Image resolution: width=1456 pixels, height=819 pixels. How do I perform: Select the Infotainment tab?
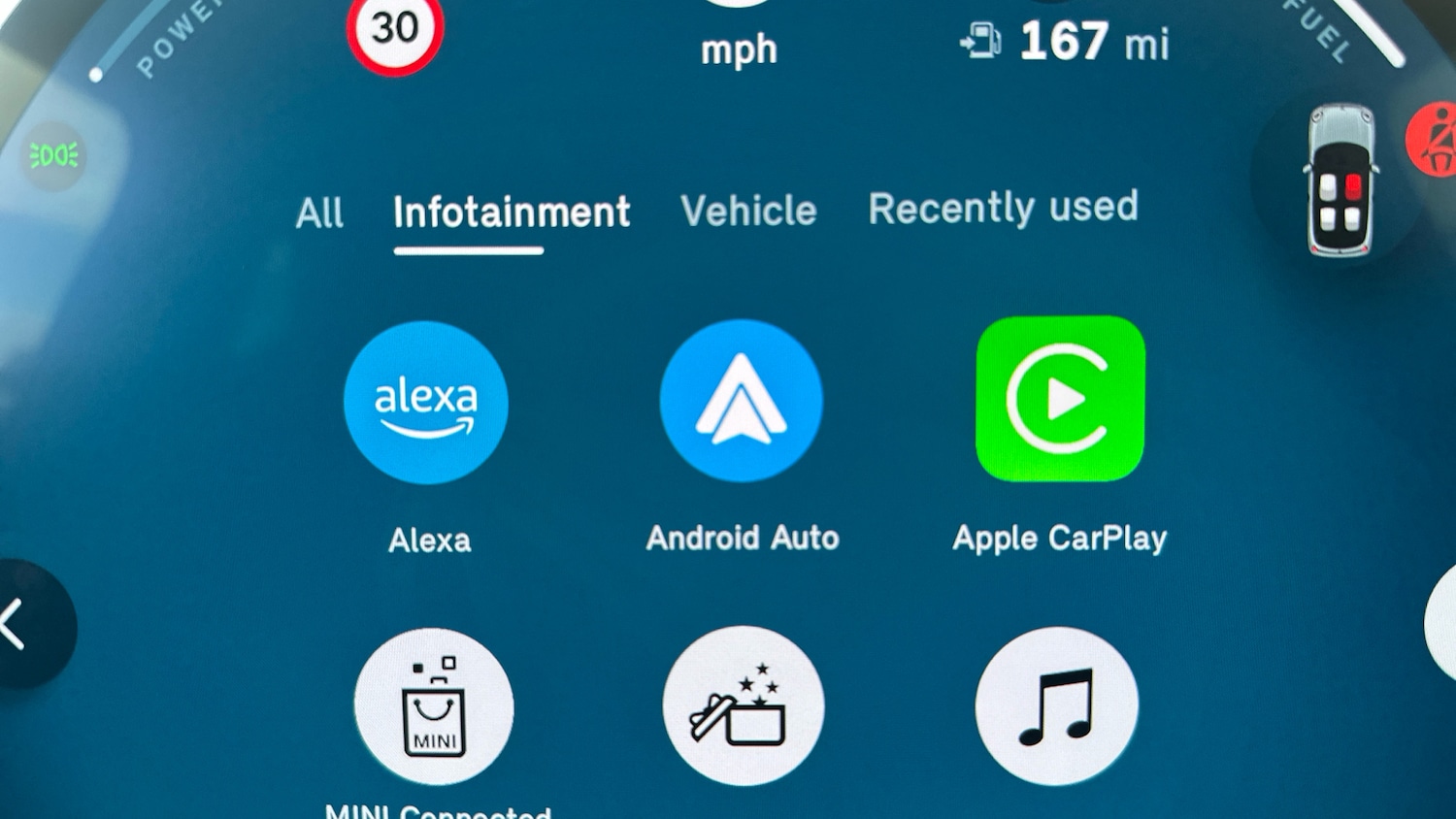pyautogui.click(x=512, y=213)
